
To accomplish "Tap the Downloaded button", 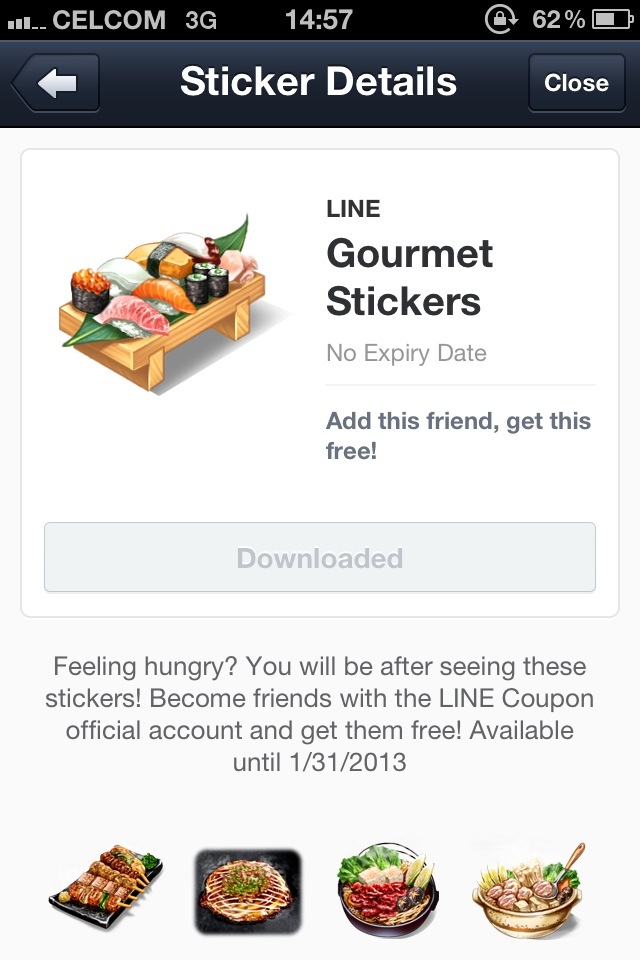I will point(320,557).
